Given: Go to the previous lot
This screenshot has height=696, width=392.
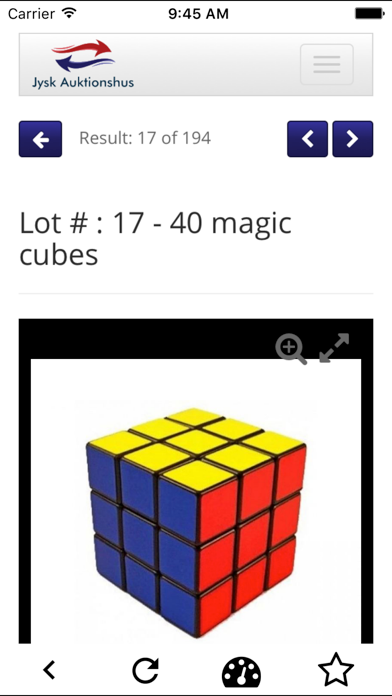Looking at the screenshot, I should click(307, 139).
